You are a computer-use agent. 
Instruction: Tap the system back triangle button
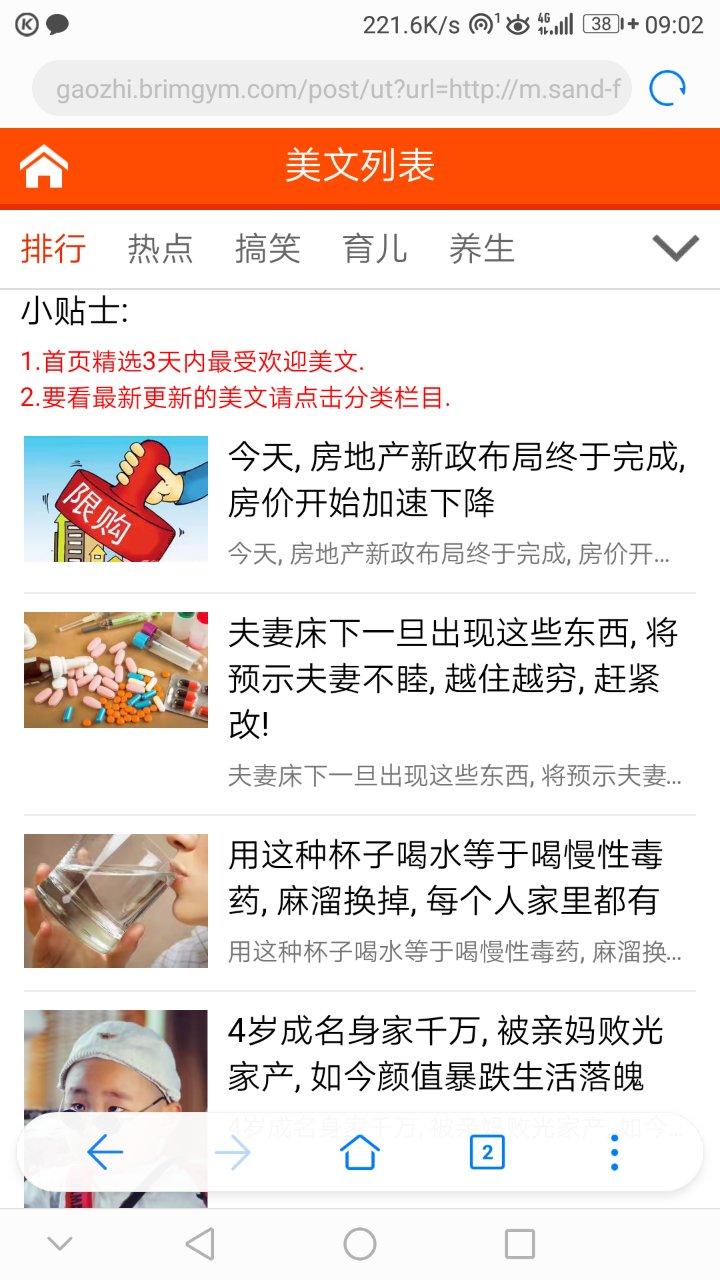click(x=200, y=1244)
